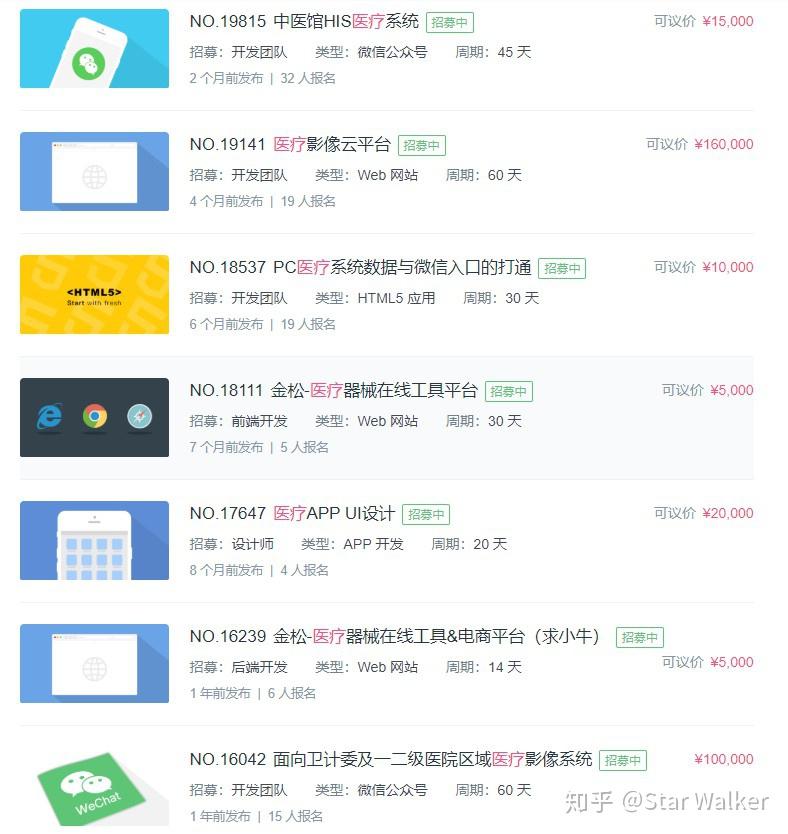View NO.16239 金松-医疗器械在线工具&电商平台
Image resolution: width=788 pixels, height=834 pixels.
coord(395,636)
